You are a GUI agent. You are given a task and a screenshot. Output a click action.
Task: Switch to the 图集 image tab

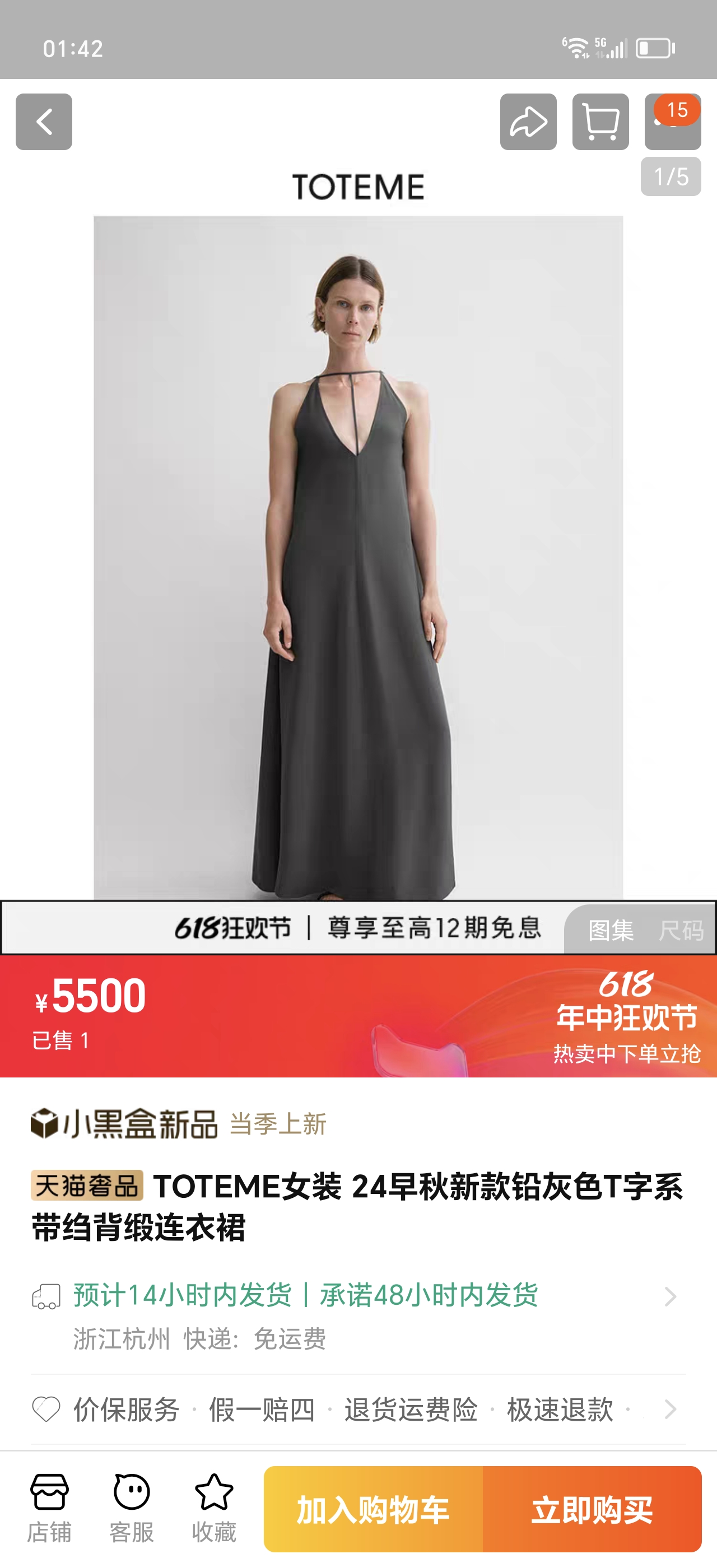[x=611, y=930]
